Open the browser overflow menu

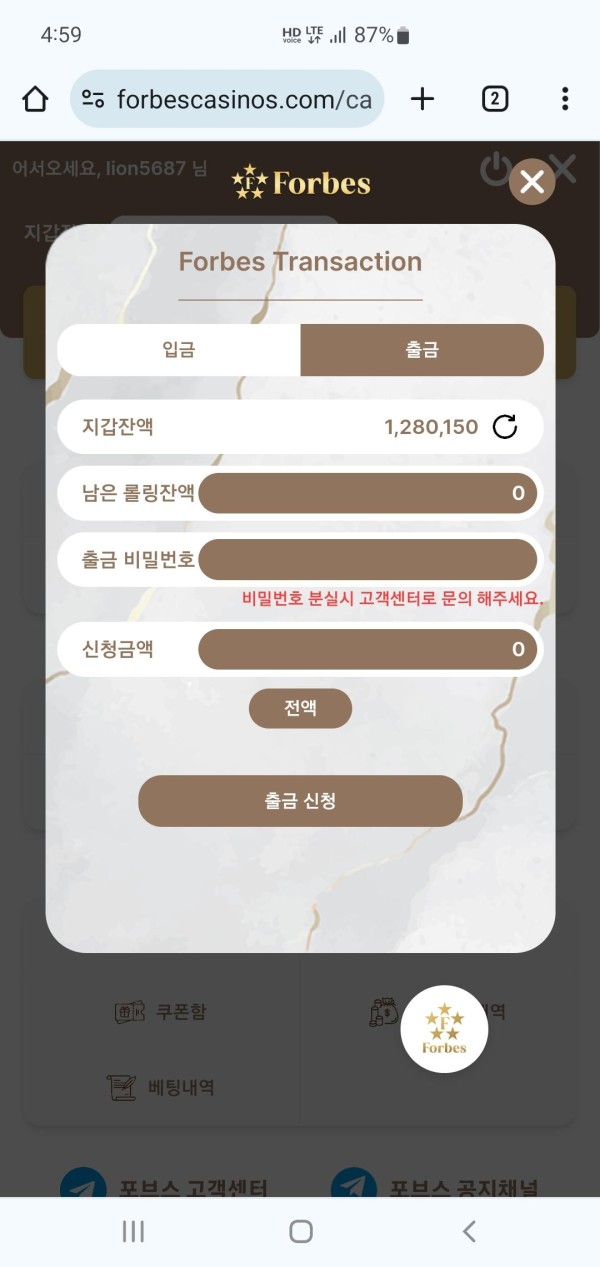pyautogui.click(x=565, y=99)
